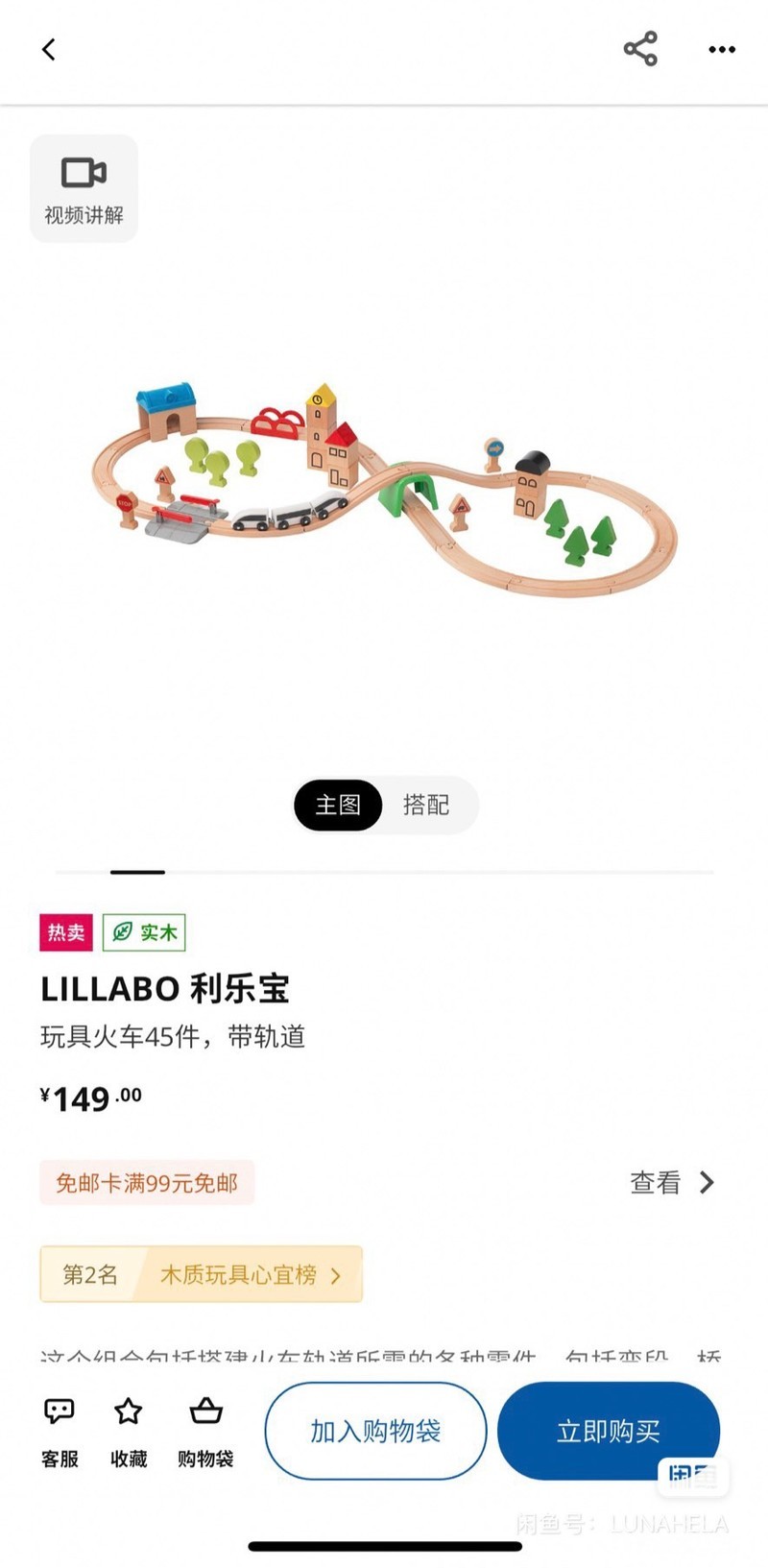768x1568 pixels.
Task: Open the 购物袋 shopping bag
Action: [x=205, y=1432]
